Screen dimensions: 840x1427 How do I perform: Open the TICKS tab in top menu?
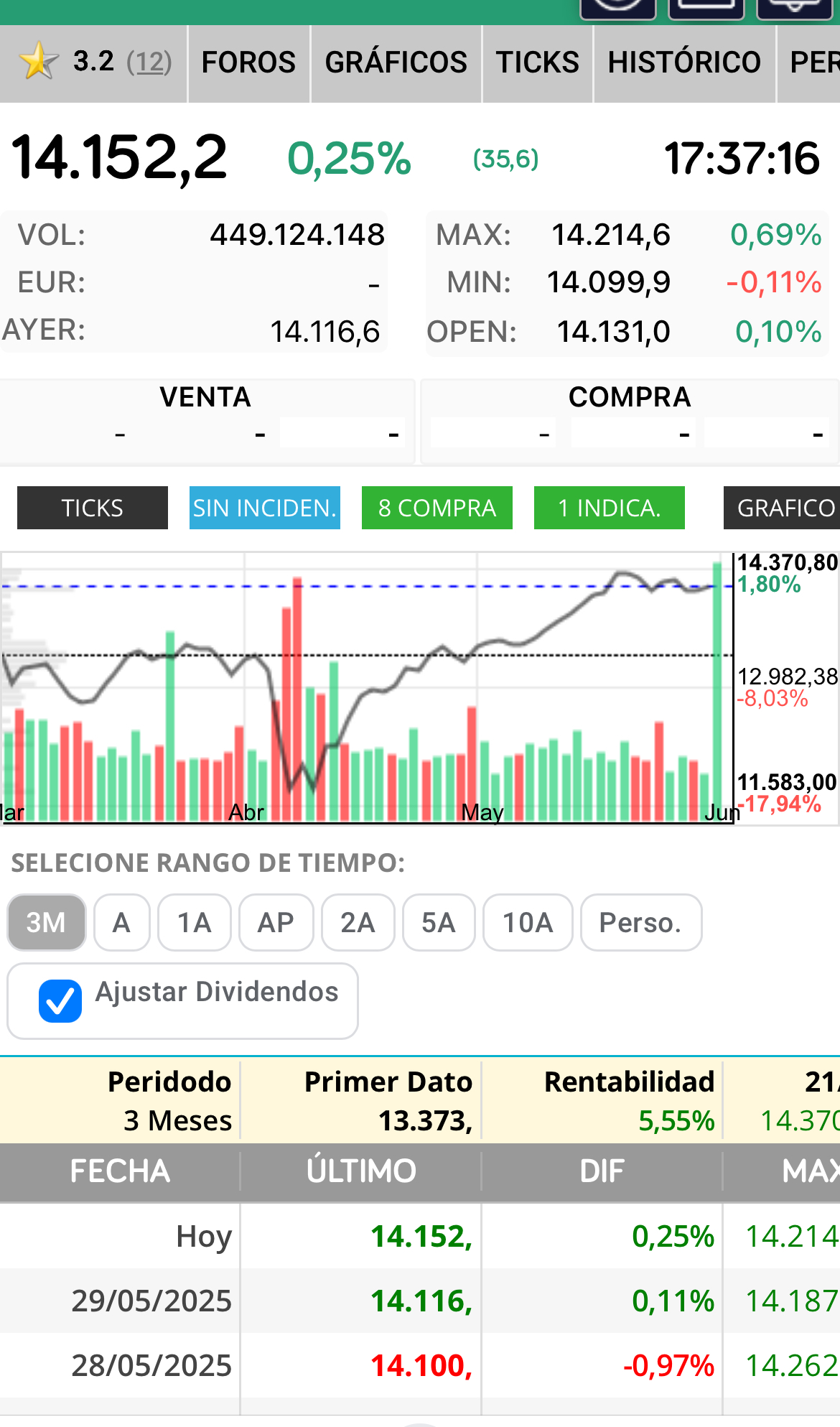coord(538,63)
